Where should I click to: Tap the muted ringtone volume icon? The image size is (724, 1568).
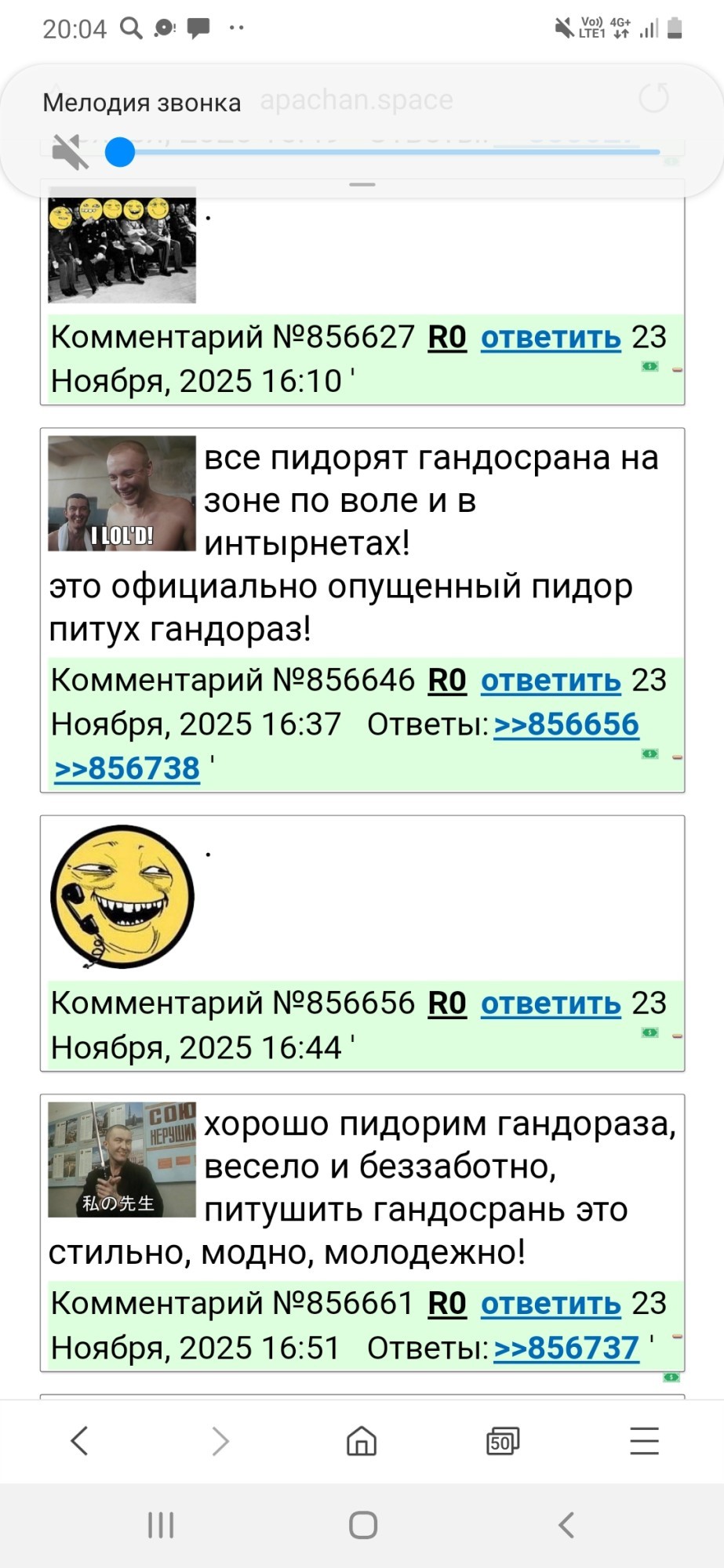70,152
